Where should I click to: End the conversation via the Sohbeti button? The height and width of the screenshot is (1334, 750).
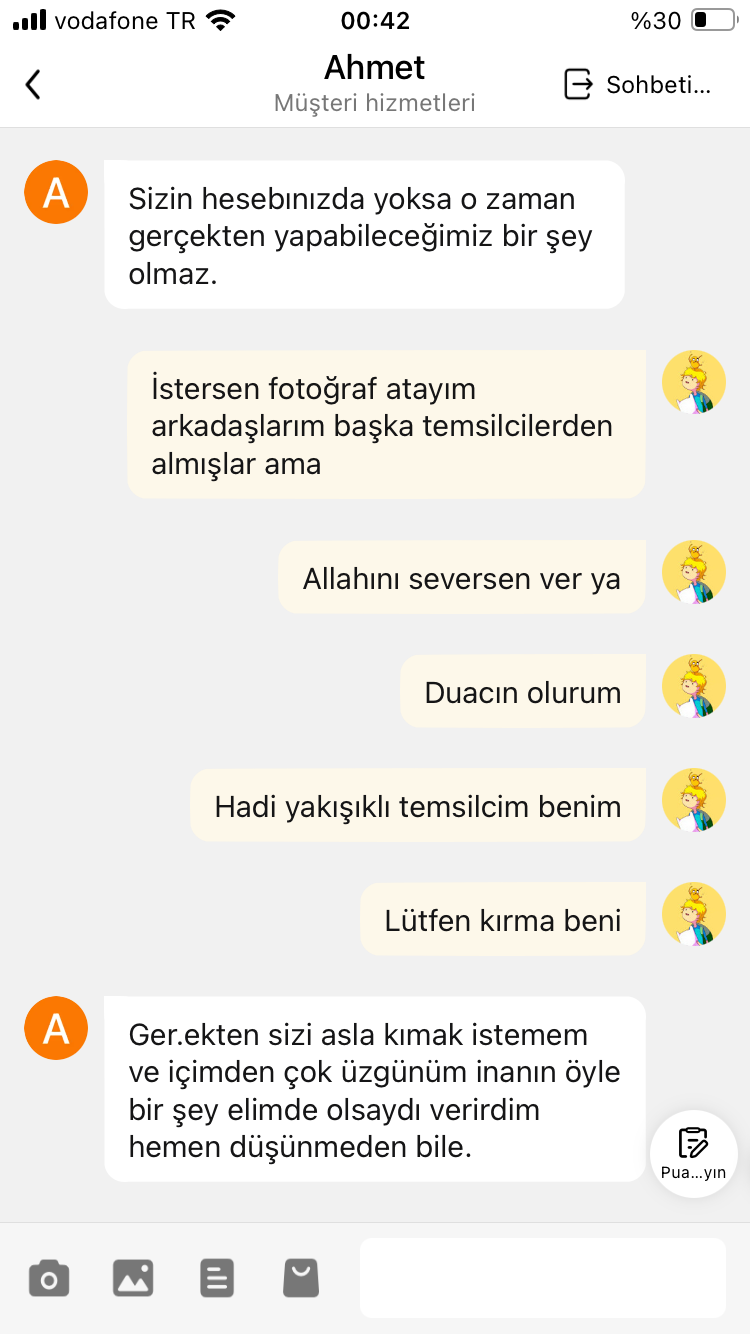(637, 84)
